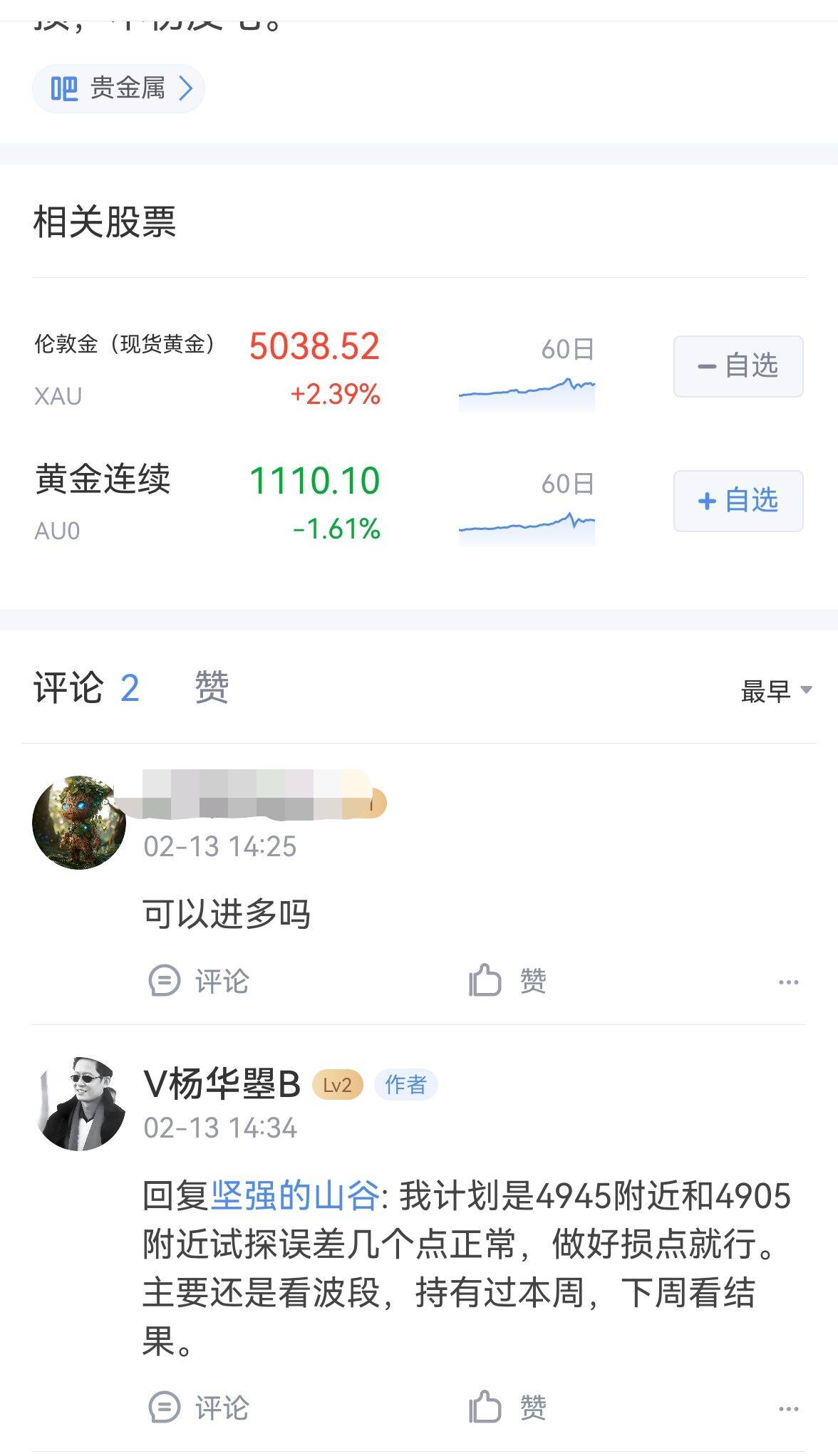Image resolution: width=838 pixels, height=1456 pixels.
Task: Reply to V杨华曌B's comment
Action: coord(199,1408)
